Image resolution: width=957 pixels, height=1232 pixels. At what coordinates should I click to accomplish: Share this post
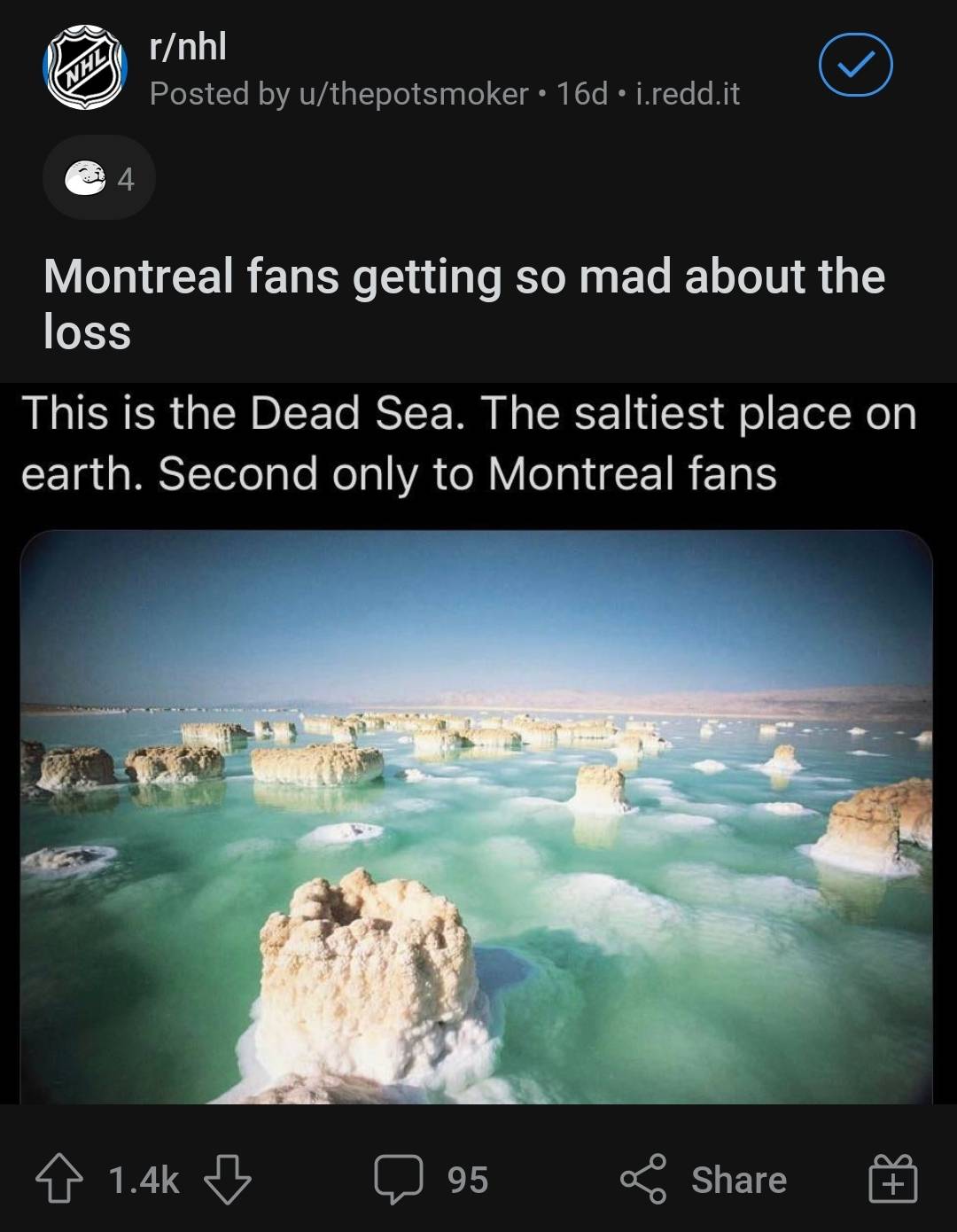click(704, 1180)
